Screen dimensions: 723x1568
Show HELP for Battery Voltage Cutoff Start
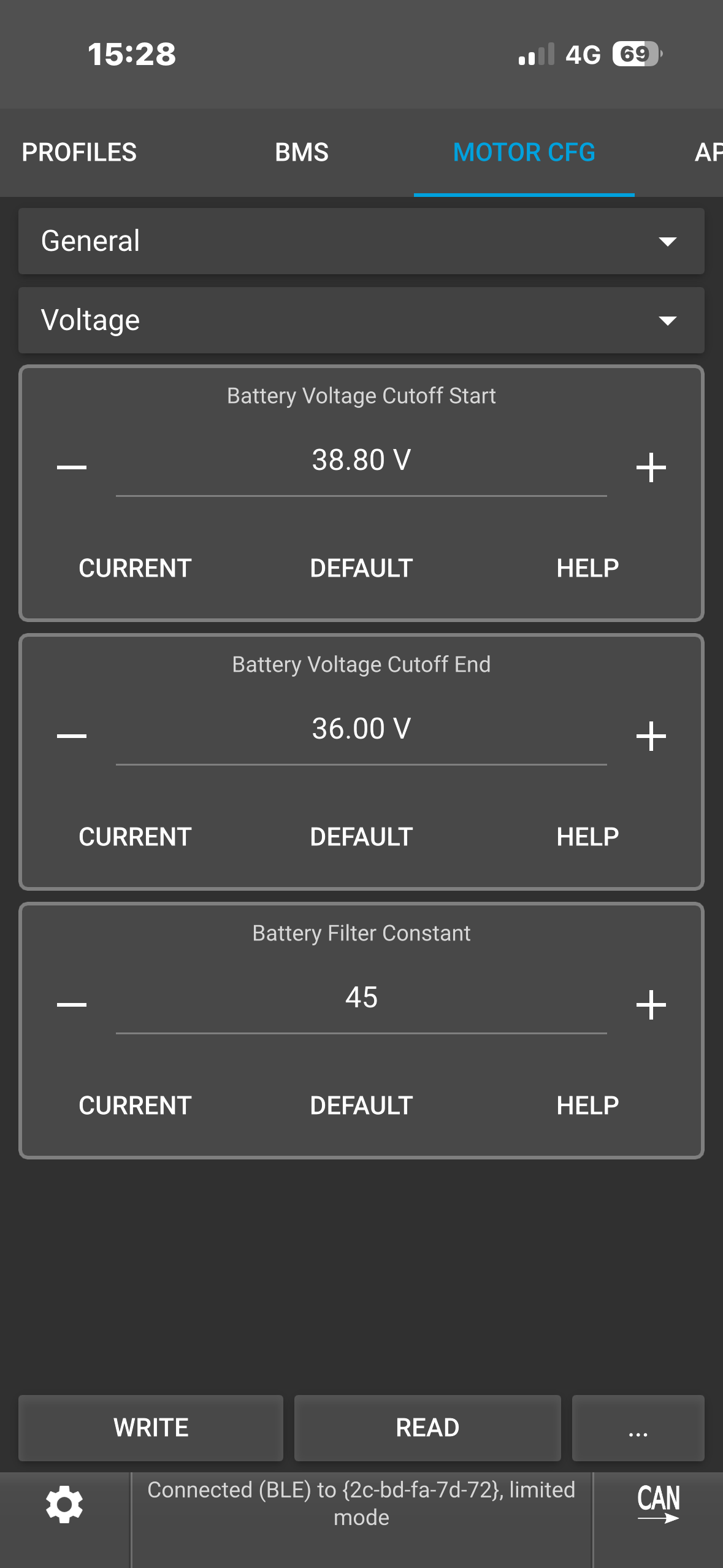(x=587, y=568)
